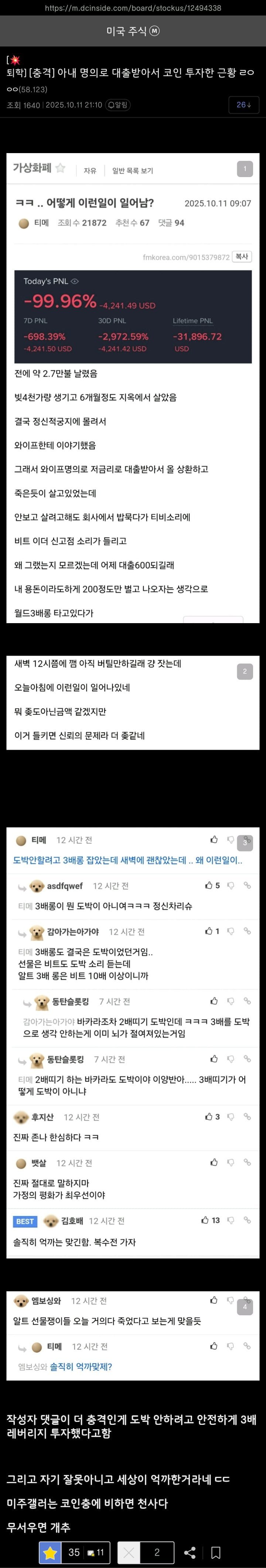Share this post
The height and width of the screenshot is (1568, 266).
[x=190, y=1552]
